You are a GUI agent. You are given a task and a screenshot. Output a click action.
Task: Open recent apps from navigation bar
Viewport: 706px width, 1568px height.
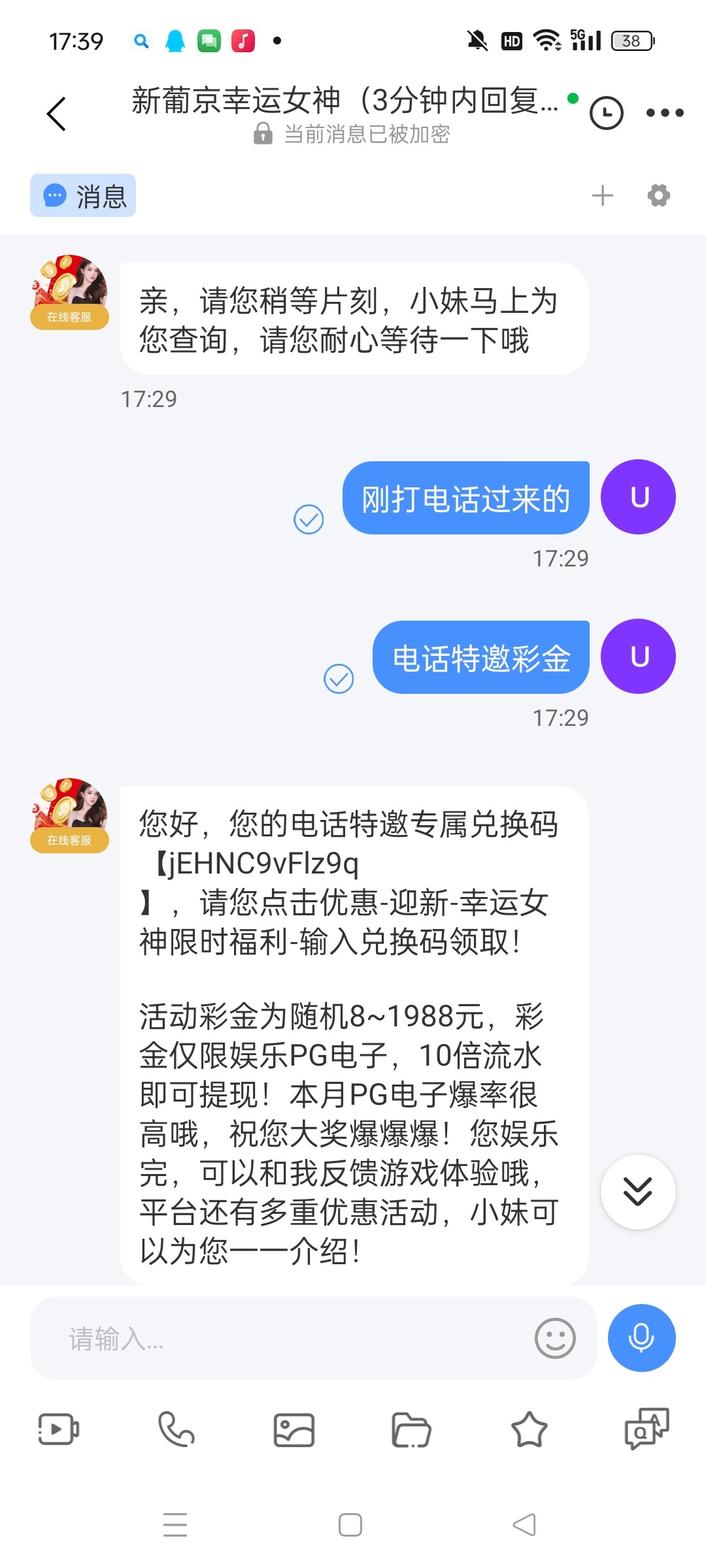tap(175, 1525)
